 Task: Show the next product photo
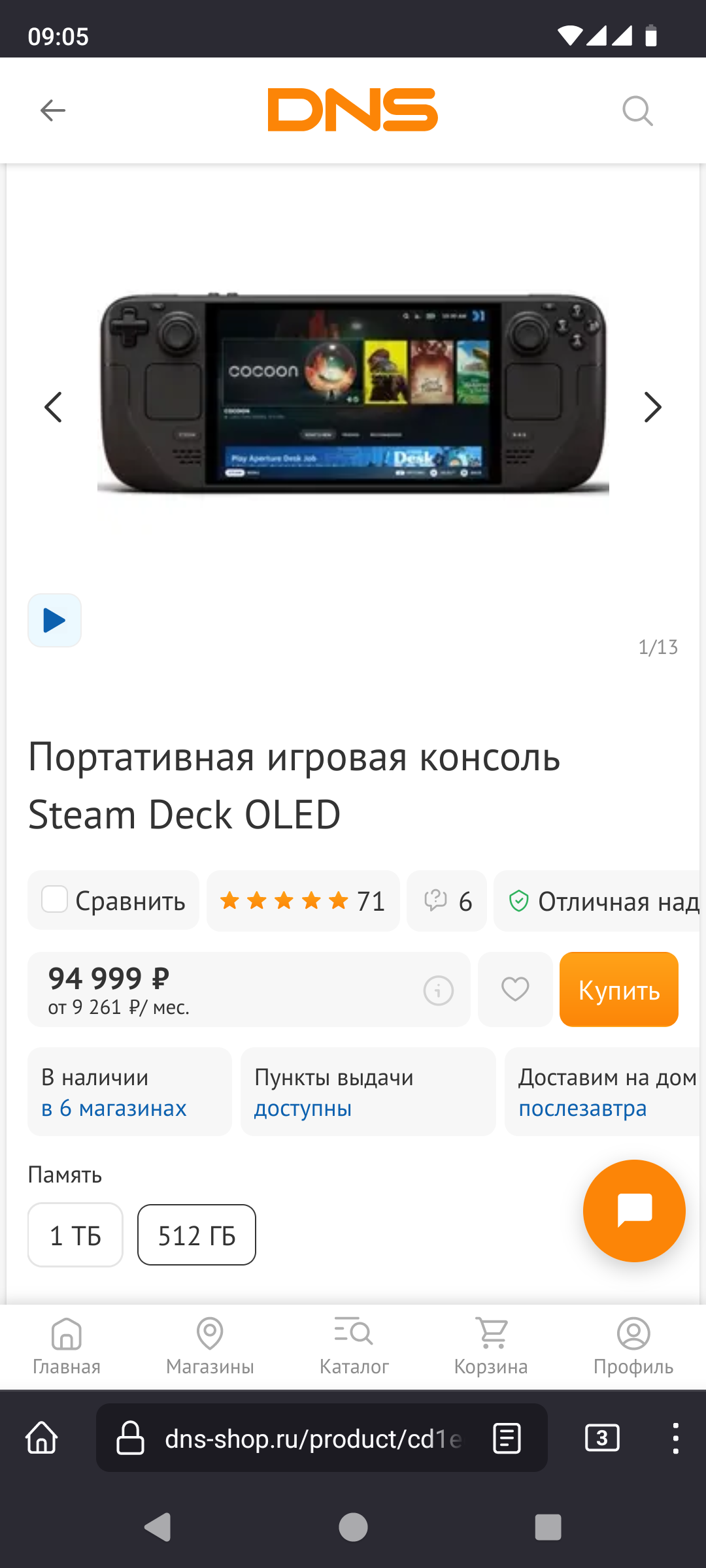(x=652, y=407)
